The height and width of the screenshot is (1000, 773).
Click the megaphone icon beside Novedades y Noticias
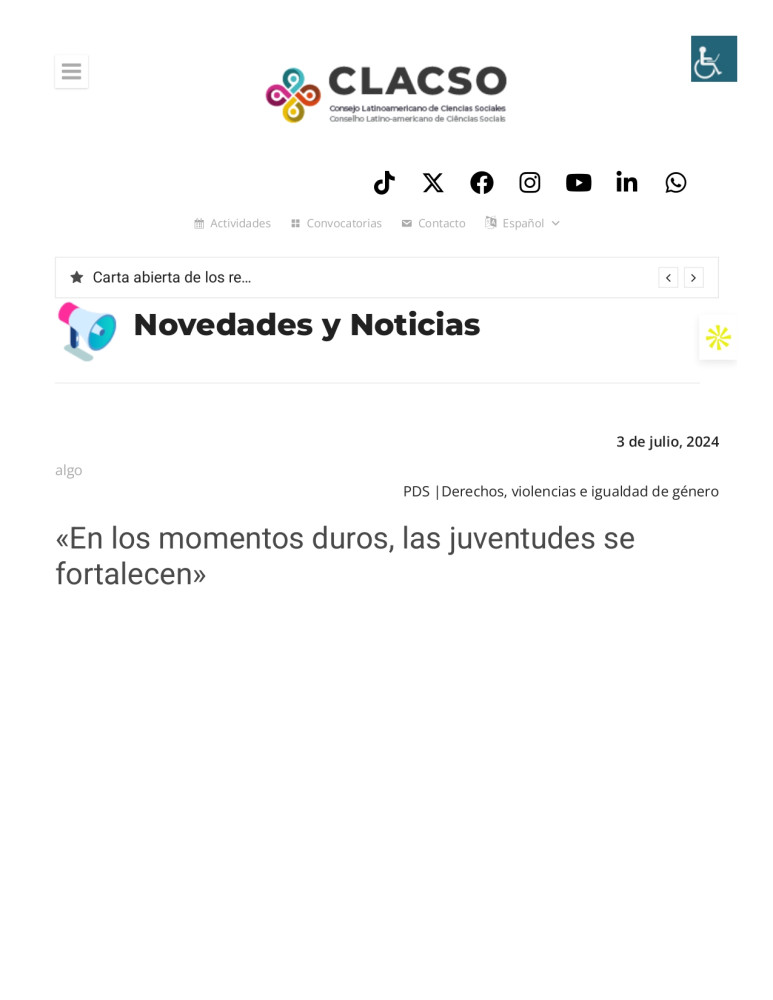point(87,331)
